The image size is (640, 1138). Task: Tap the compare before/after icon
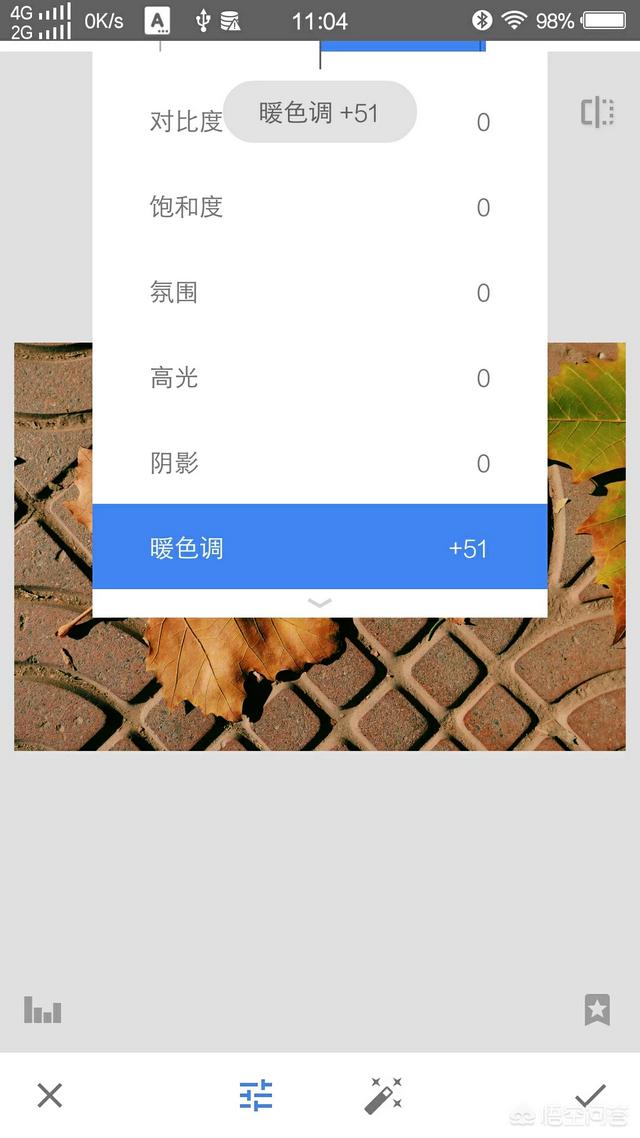point(597,112)
